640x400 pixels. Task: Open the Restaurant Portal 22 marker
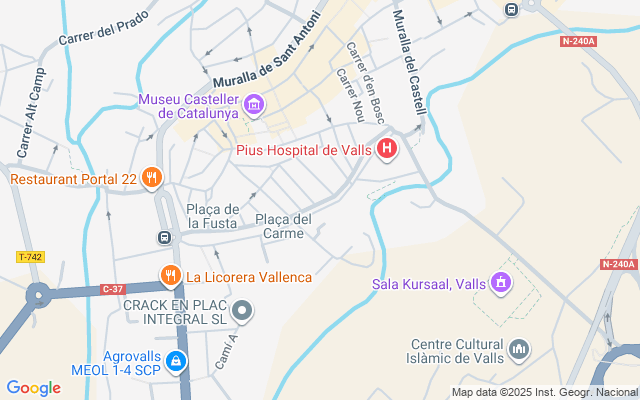(152, 179)
